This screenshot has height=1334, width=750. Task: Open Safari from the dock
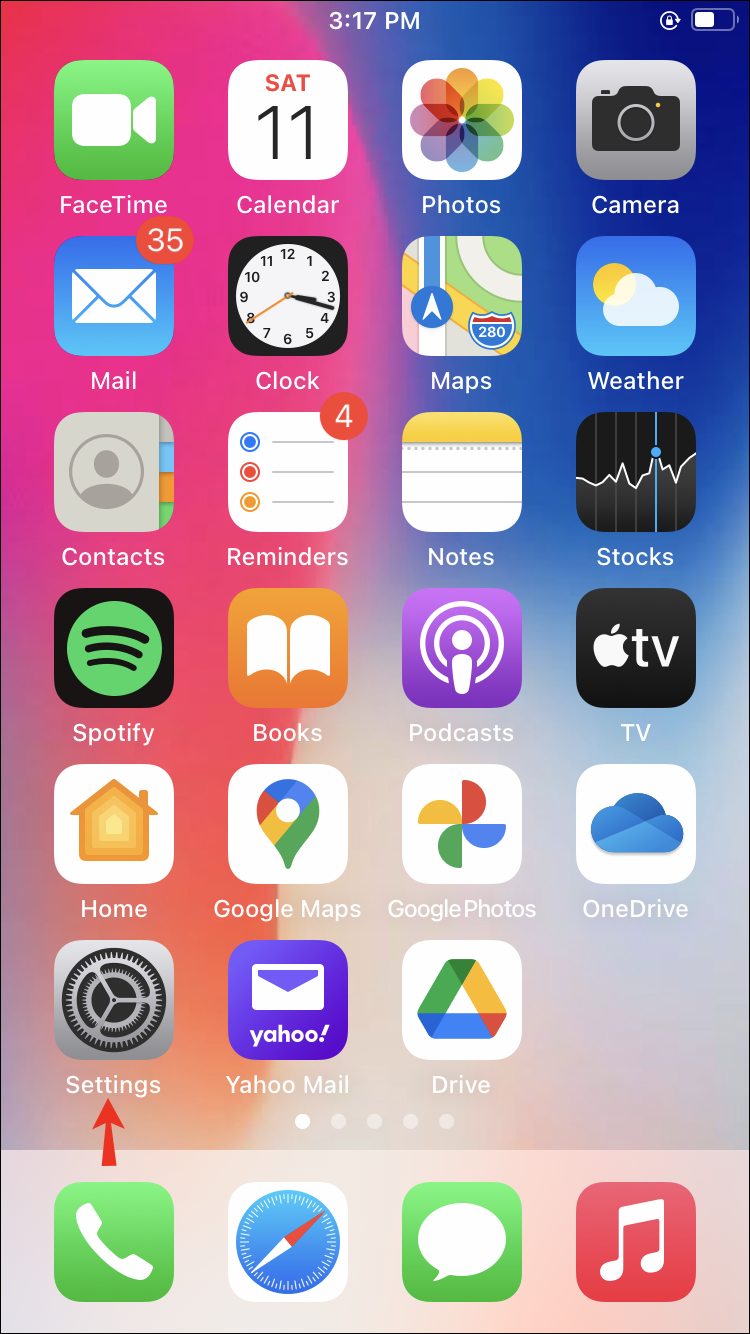tap(288, 1242)
